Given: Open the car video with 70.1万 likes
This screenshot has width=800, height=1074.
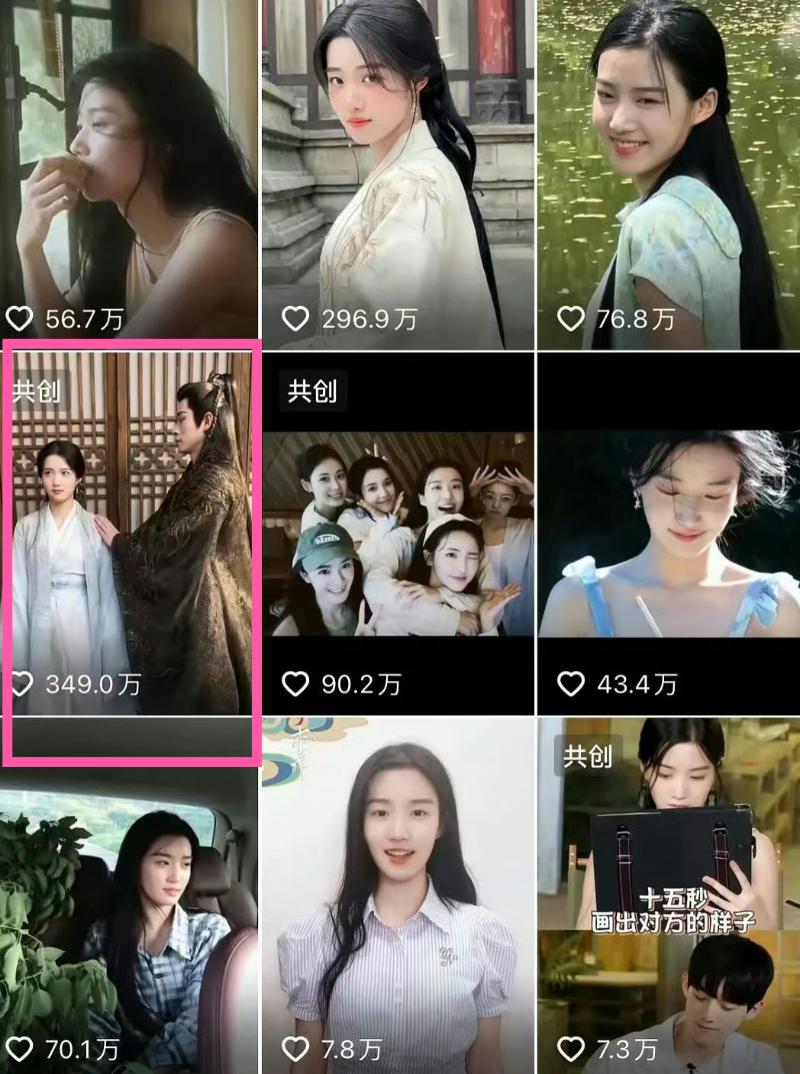Looking at the screenshot, I should click(128, 900).
